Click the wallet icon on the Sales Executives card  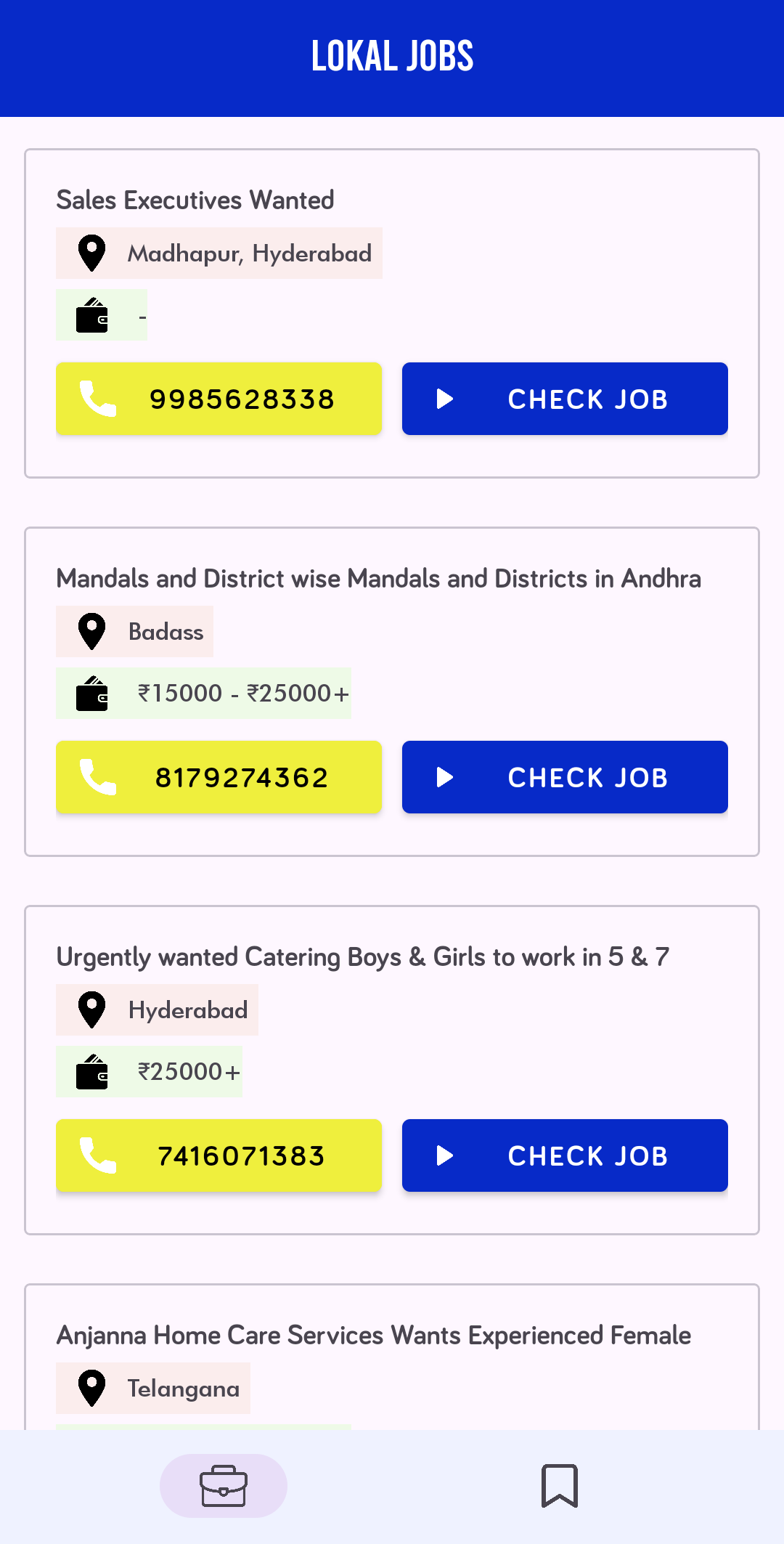click(92, 315)
